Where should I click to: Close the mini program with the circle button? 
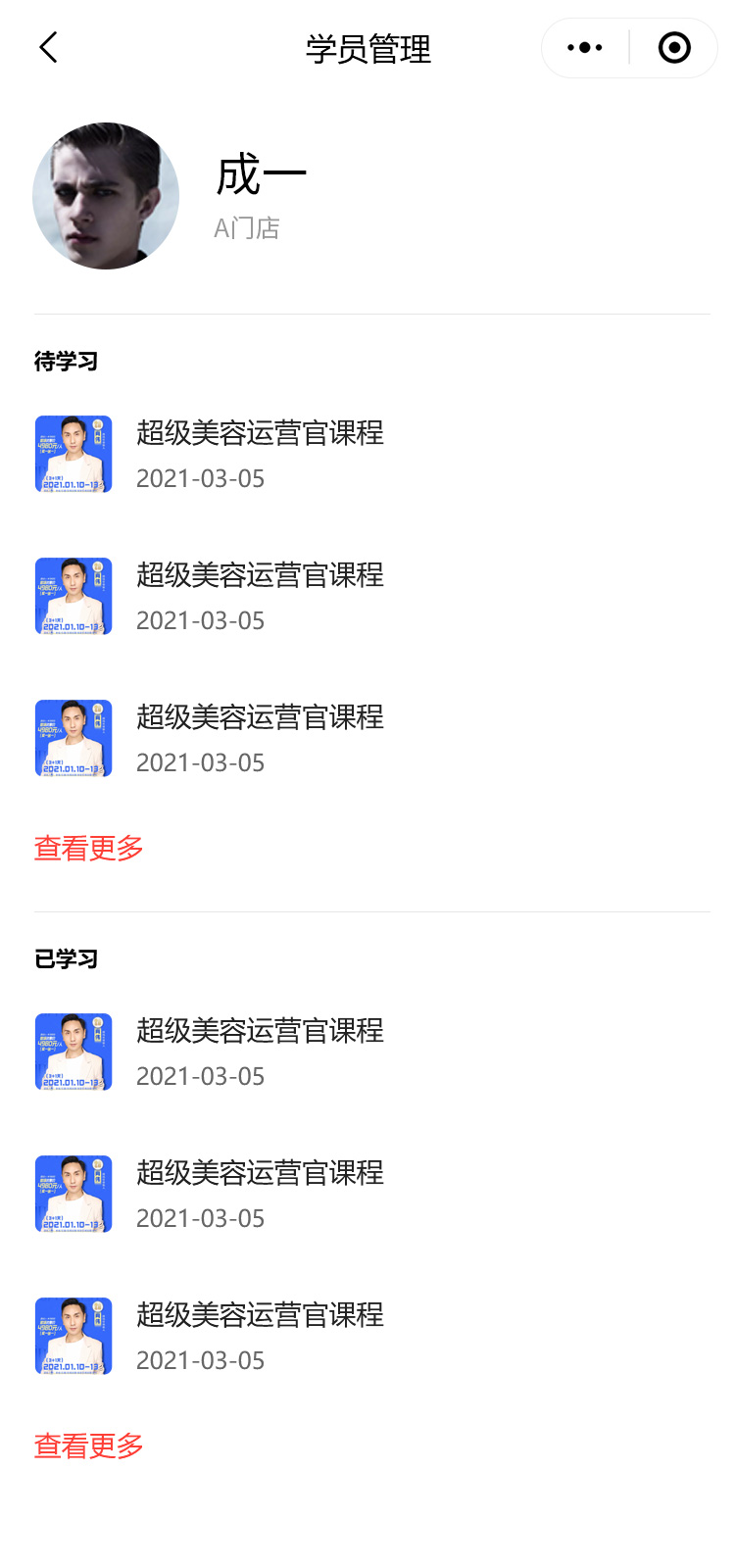click(674, 47)
